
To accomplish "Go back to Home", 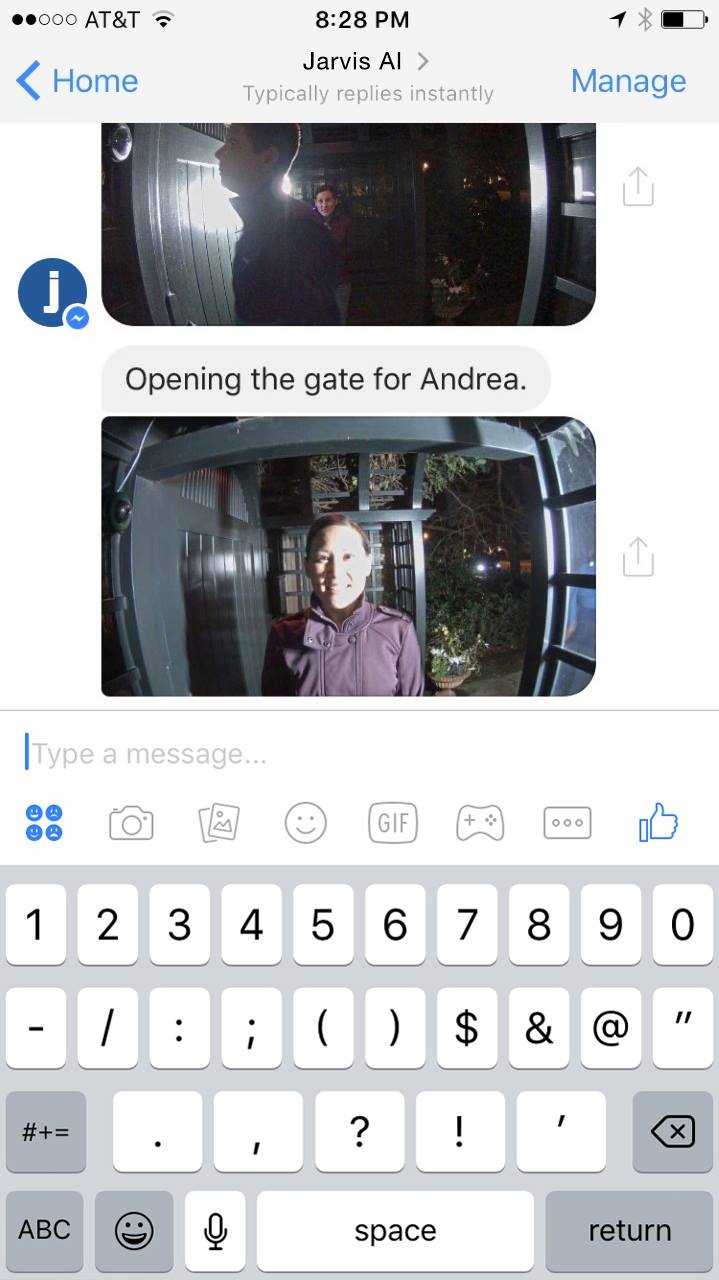I will coord(78,81).
